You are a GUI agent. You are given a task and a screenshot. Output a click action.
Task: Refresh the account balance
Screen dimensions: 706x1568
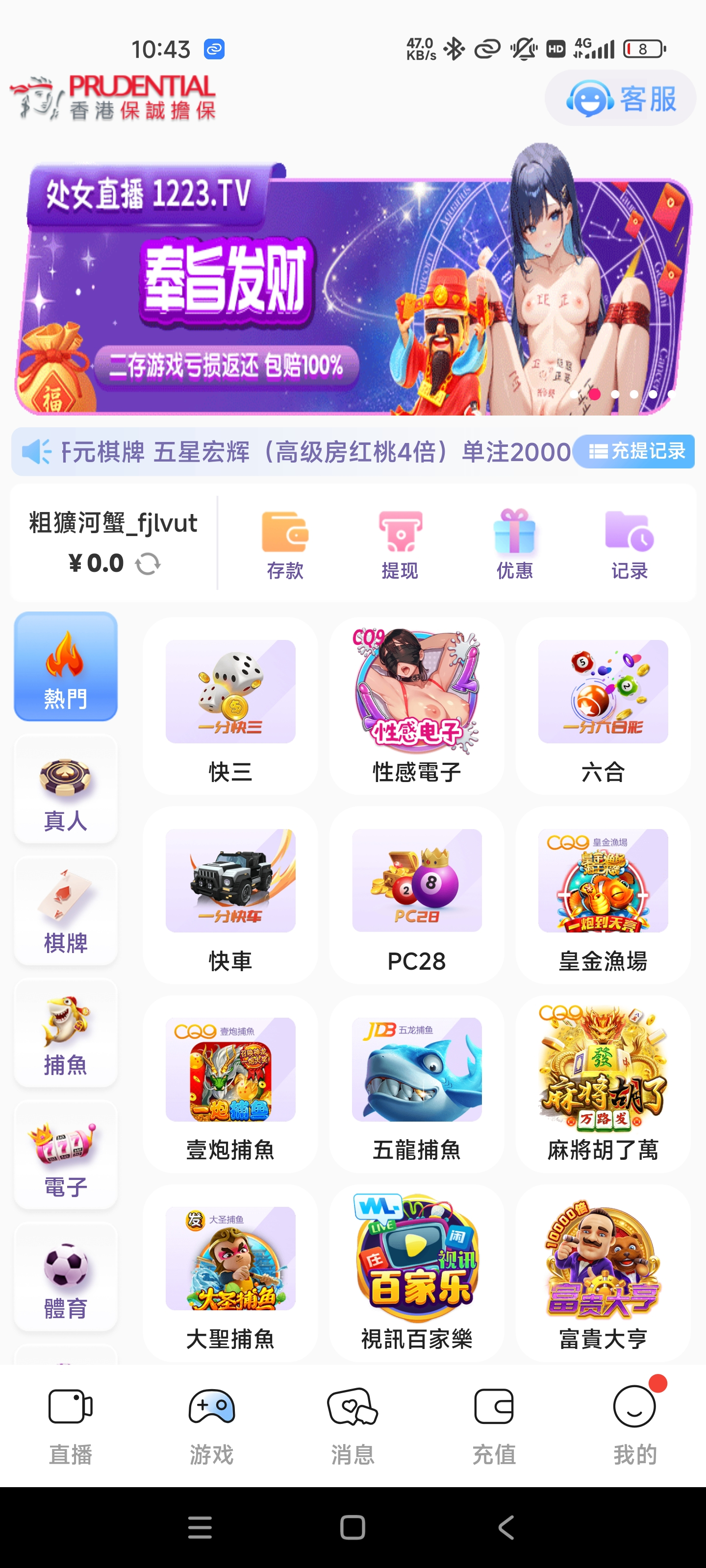point(148,563)
